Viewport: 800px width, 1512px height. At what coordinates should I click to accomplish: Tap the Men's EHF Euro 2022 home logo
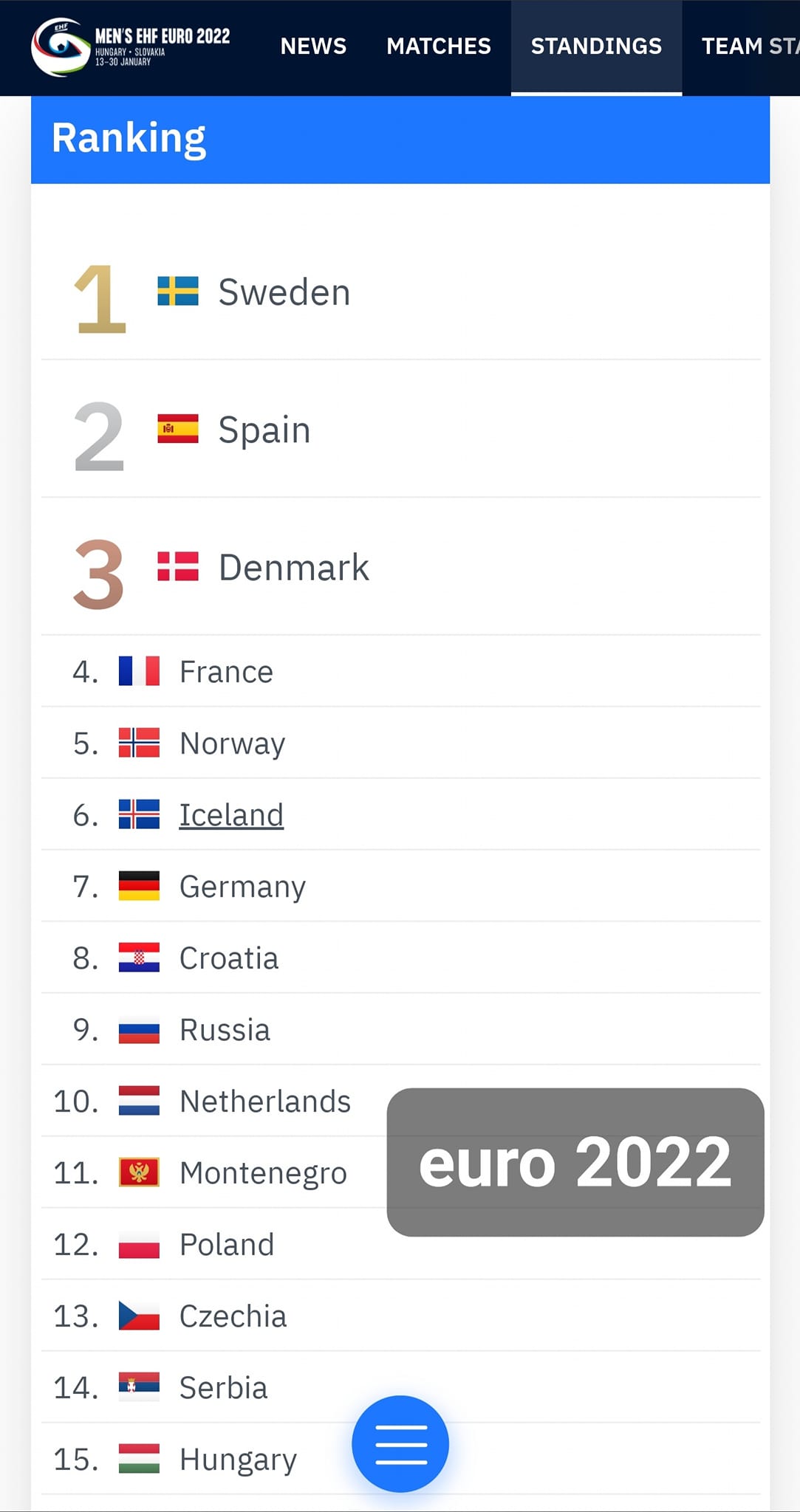(131, 47)
